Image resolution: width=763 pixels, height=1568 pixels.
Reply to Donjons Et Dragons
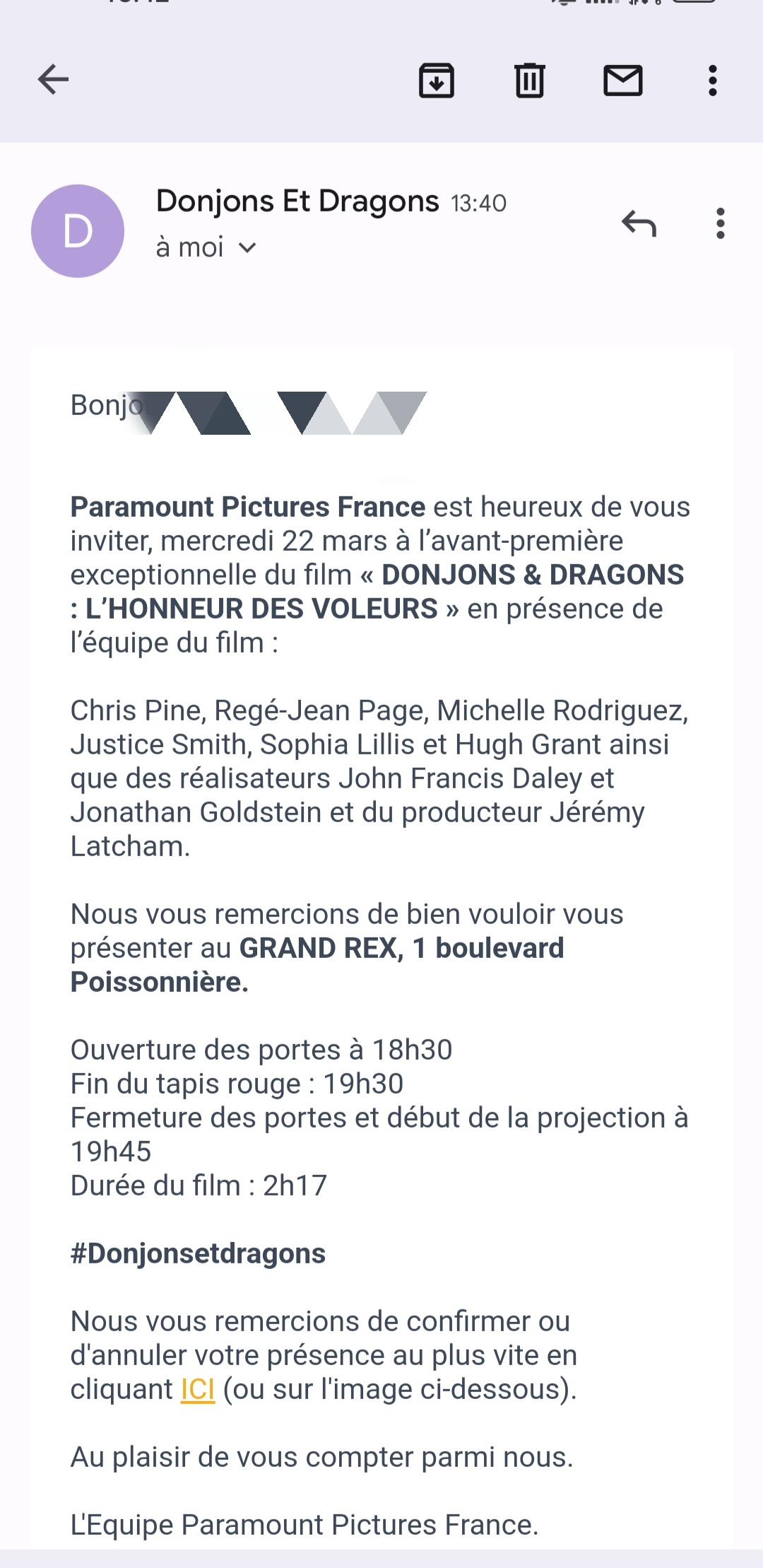click(639, 223)
